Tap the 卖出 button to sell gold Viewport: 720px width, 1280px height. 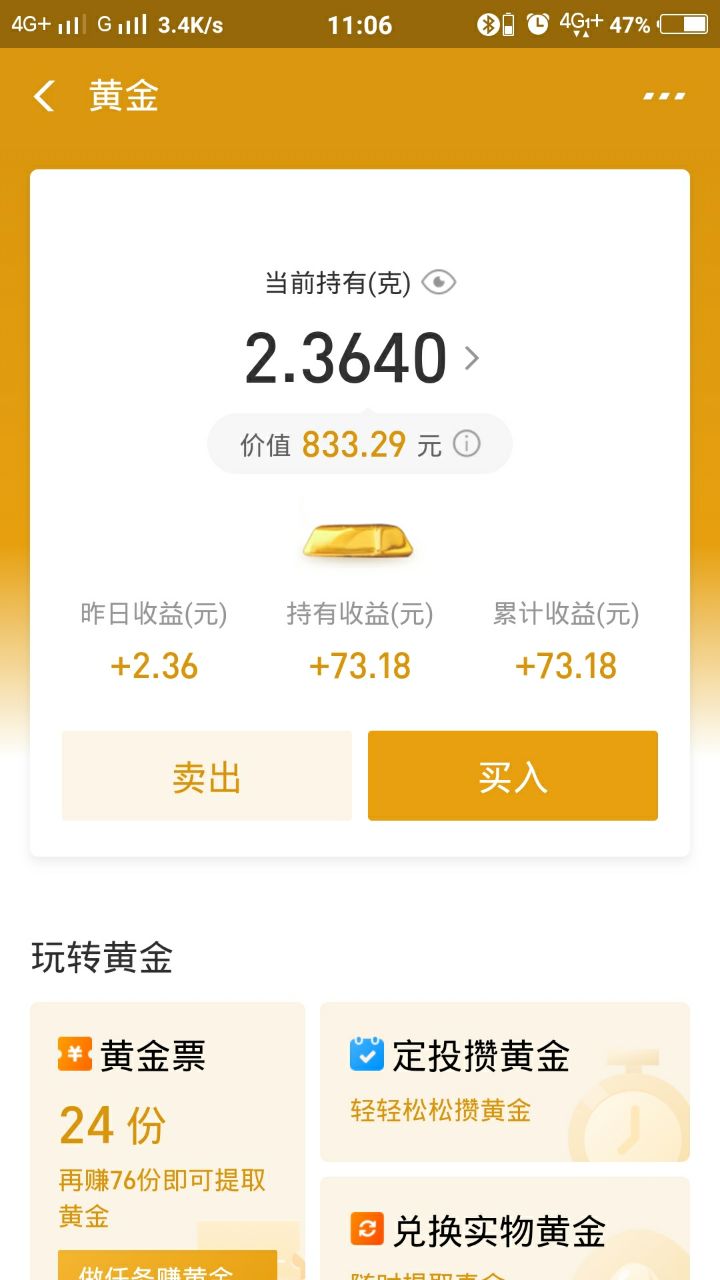click(x=207, y=776)
